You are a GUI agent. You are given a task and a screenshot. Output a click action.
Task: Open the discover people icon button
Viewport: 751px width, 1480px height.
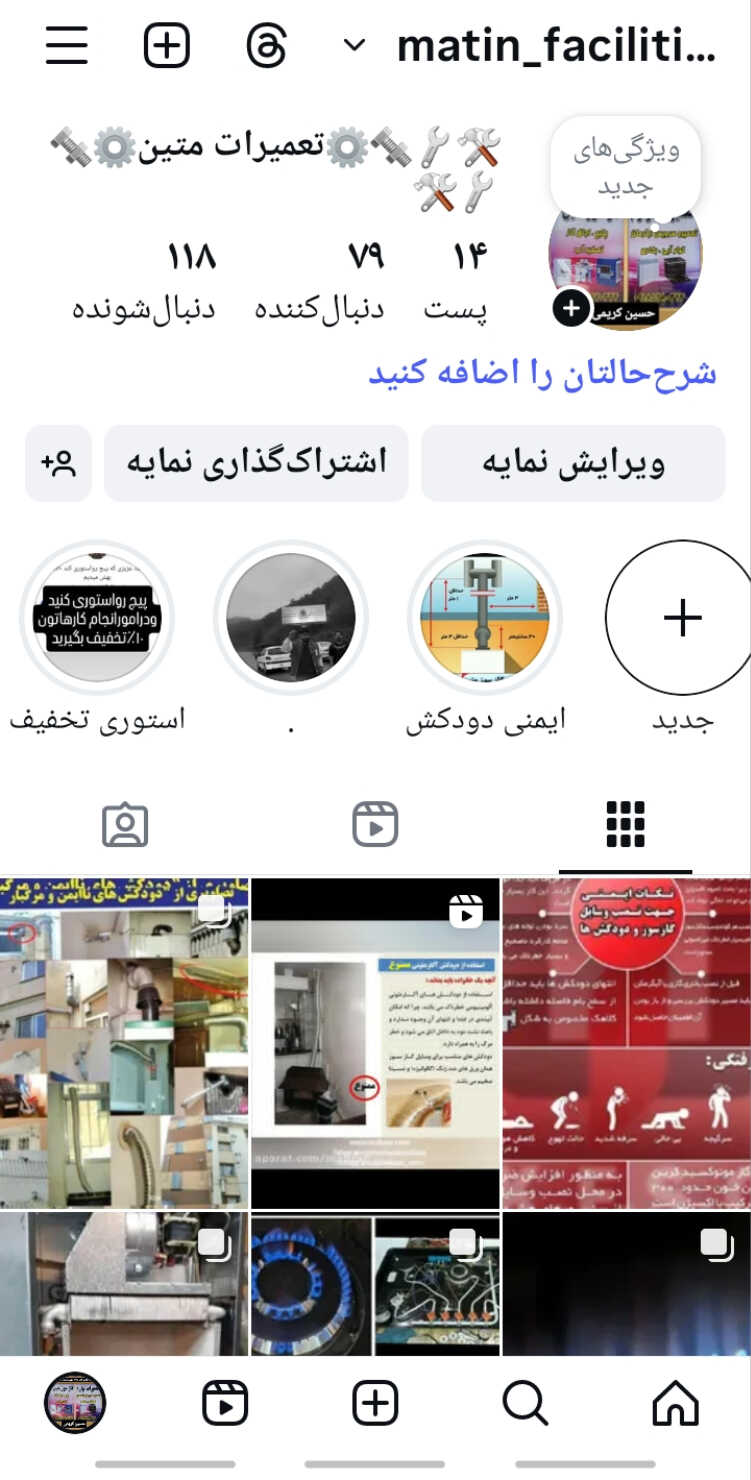click(x=58, y=463)
